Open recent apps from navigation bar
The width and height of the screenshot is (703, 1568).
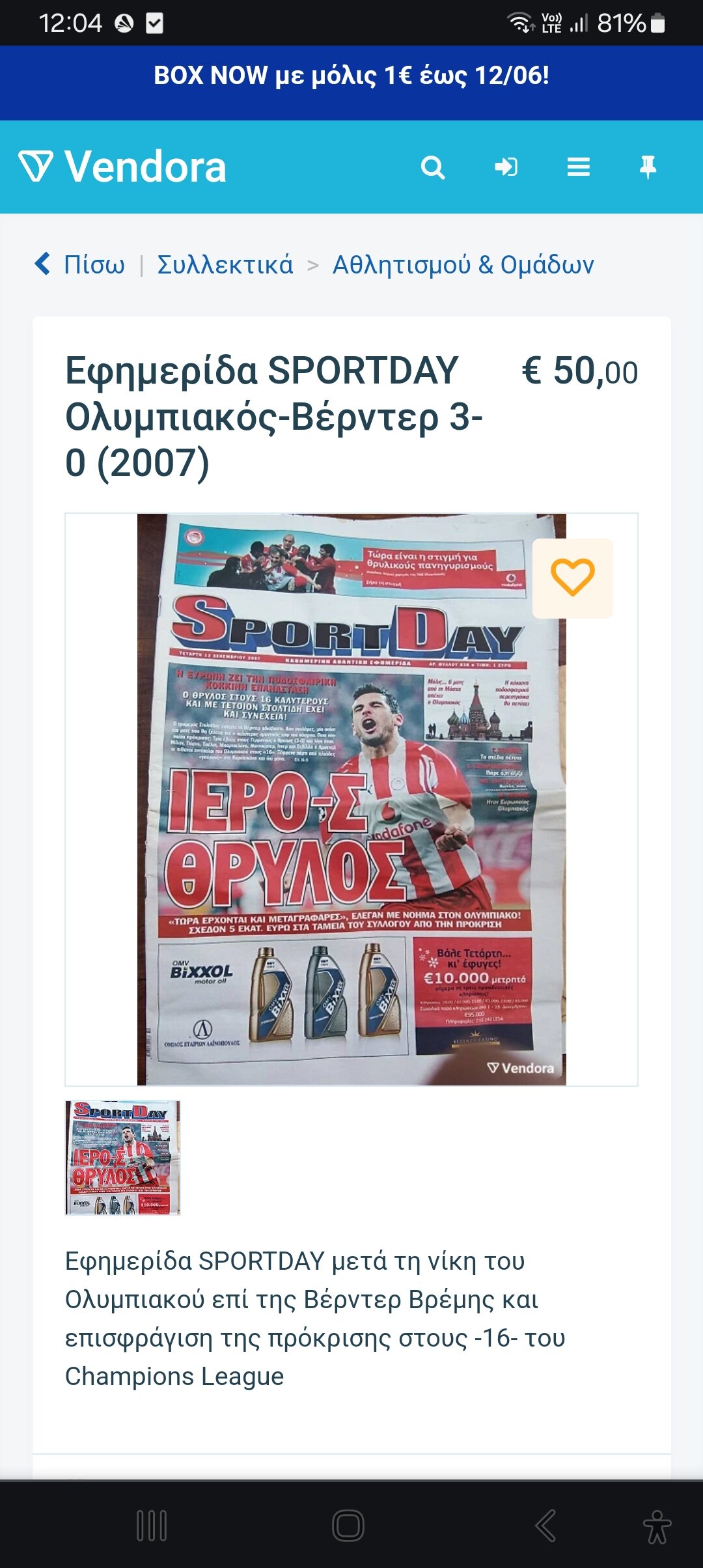152,1526
